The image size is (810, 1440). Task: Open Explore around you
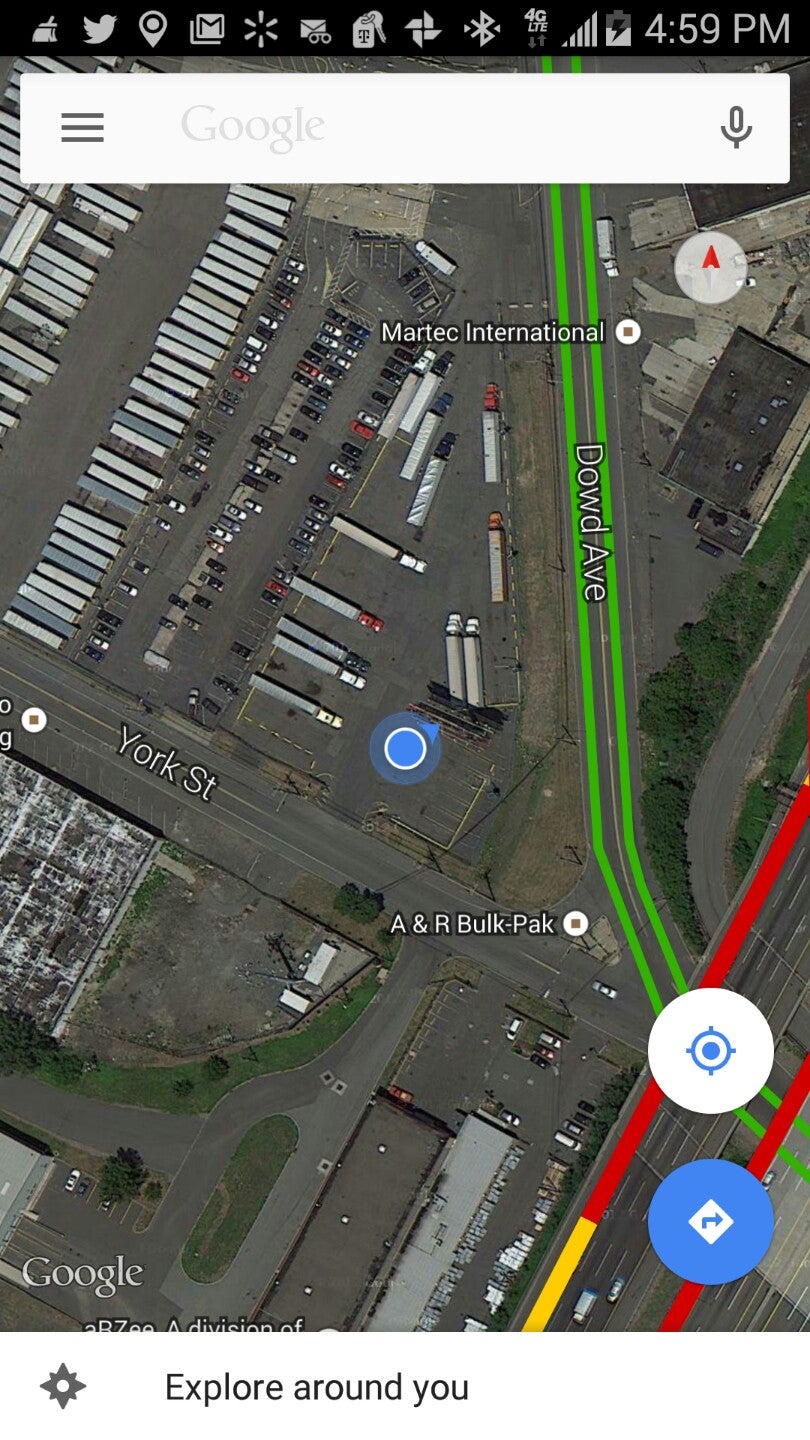click(x=316, y=1387)
